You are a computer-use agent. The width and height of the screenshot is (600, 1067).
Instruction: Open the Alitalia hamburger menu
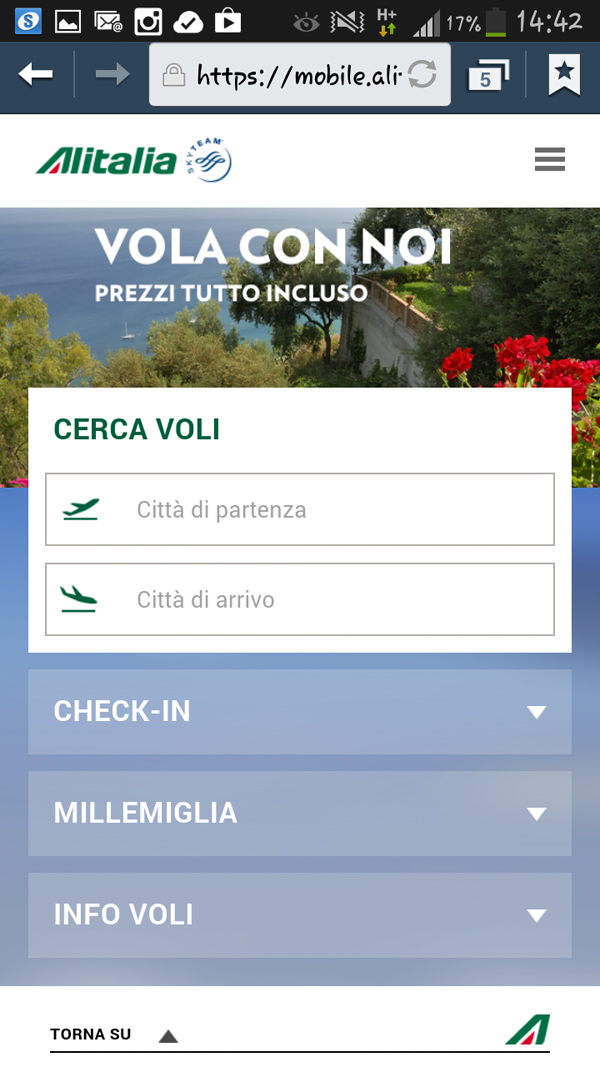pos(549,160)
